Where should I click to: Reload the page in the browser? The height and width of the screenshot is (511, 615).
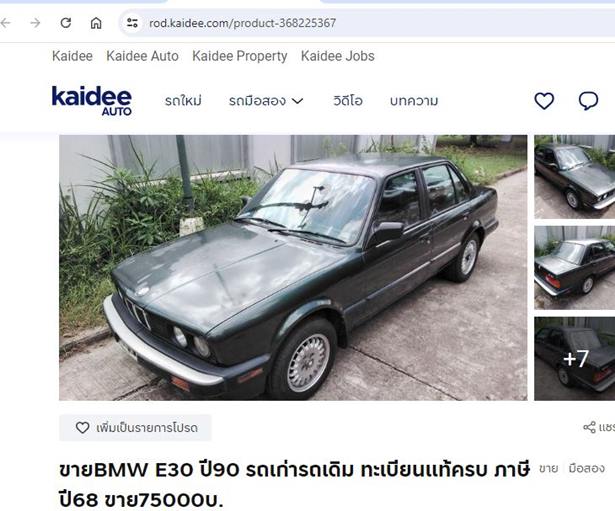(x=66, y=23)
